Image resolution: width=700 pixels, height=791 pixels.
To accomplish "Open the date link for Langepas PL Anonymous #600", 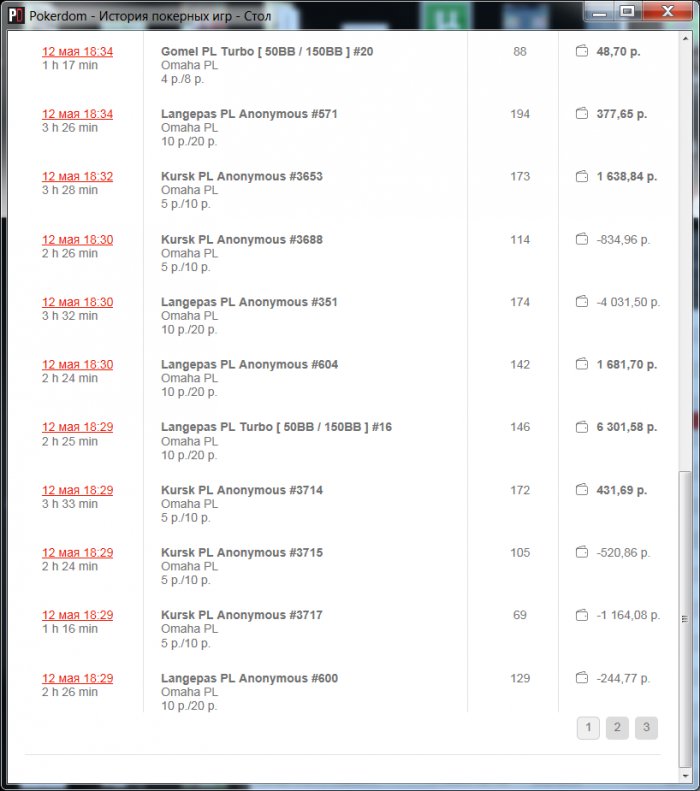I will (x=77, y=678).
